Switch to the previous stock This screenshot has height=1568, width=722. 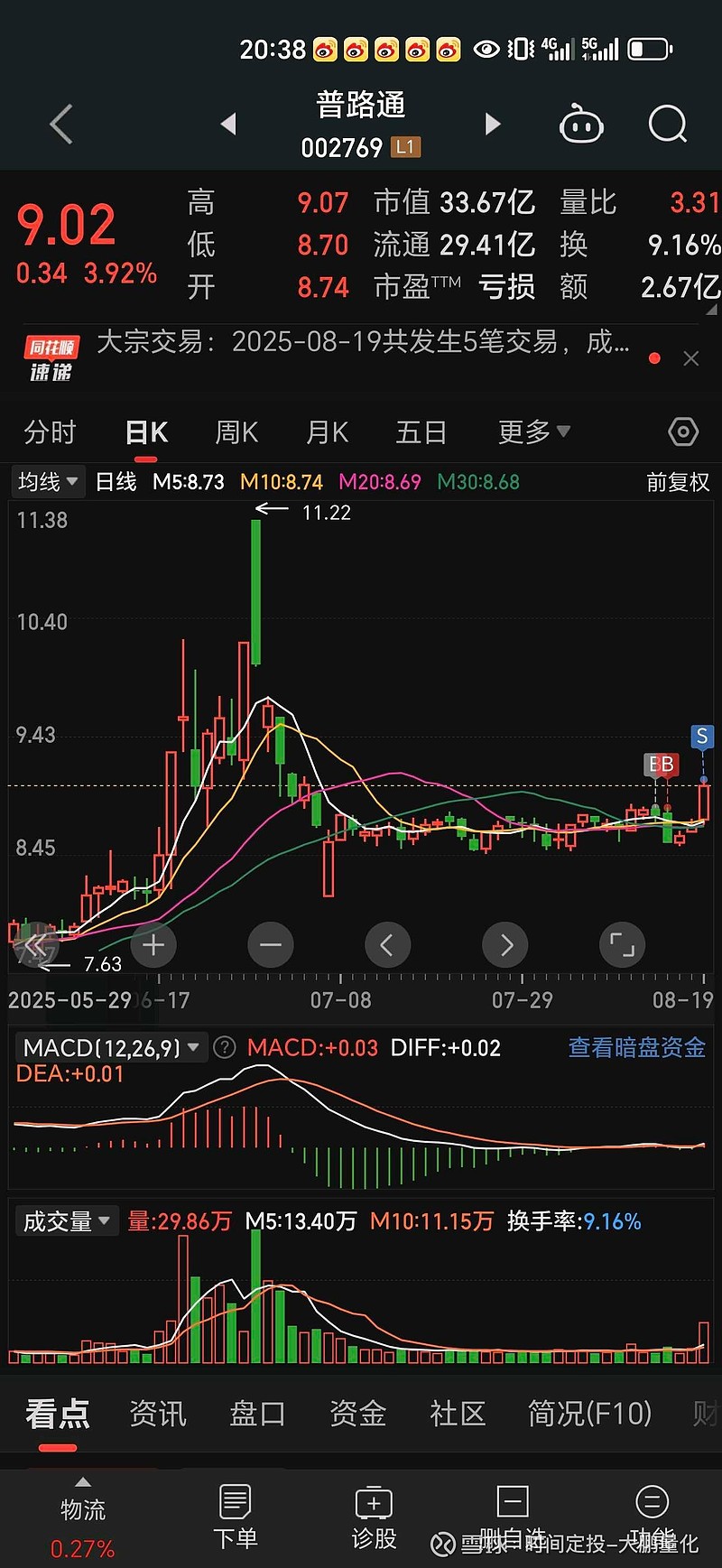pyautogui.click(x=228, y=124)
